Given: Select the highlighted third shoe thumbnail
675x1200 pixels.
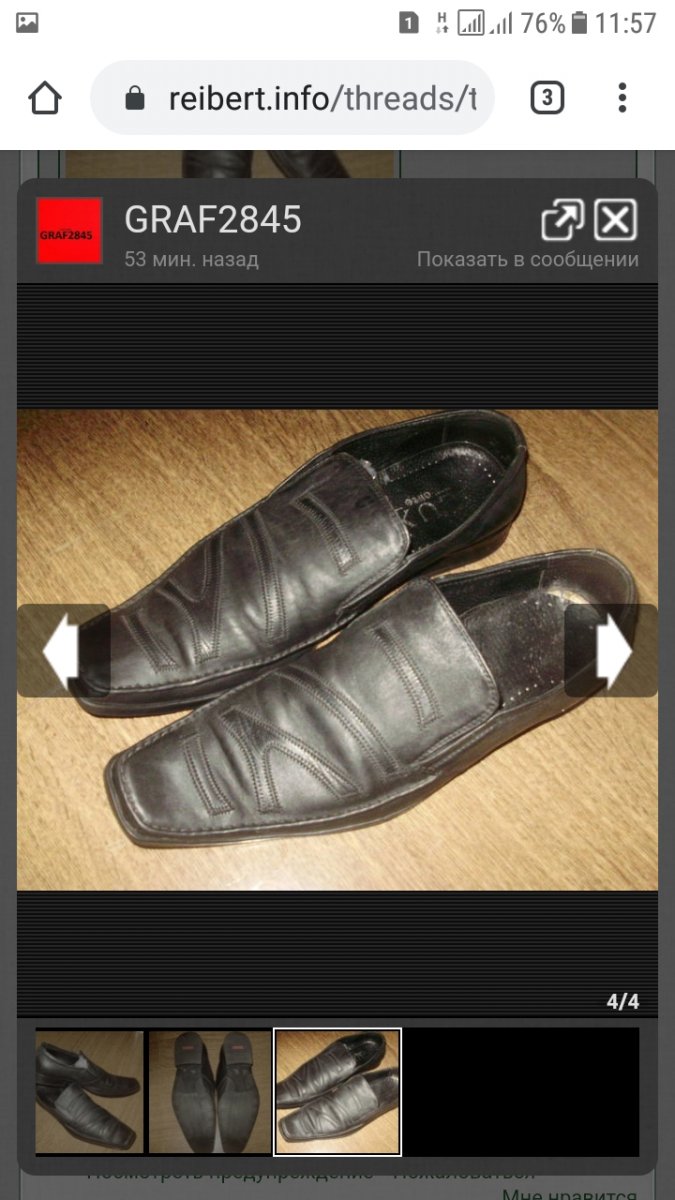Looking at the screenshot, I should pos(338,1092).
